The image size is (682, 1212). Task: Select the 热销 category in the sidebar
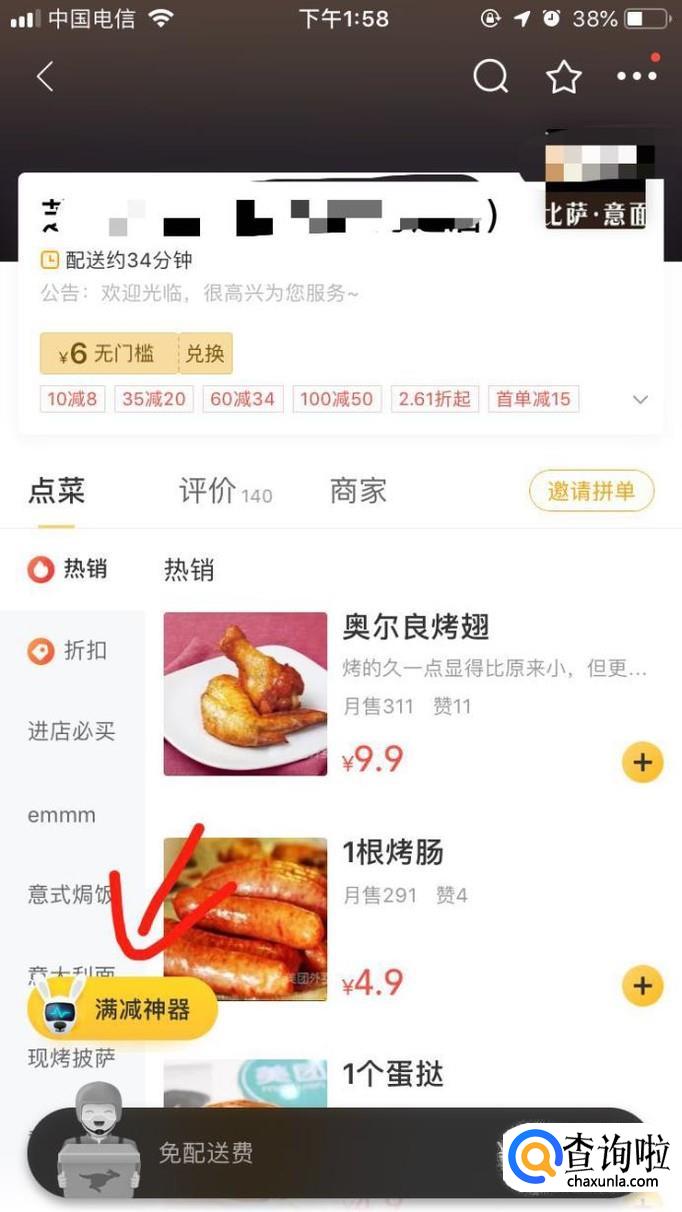click(x=70, y=569)
